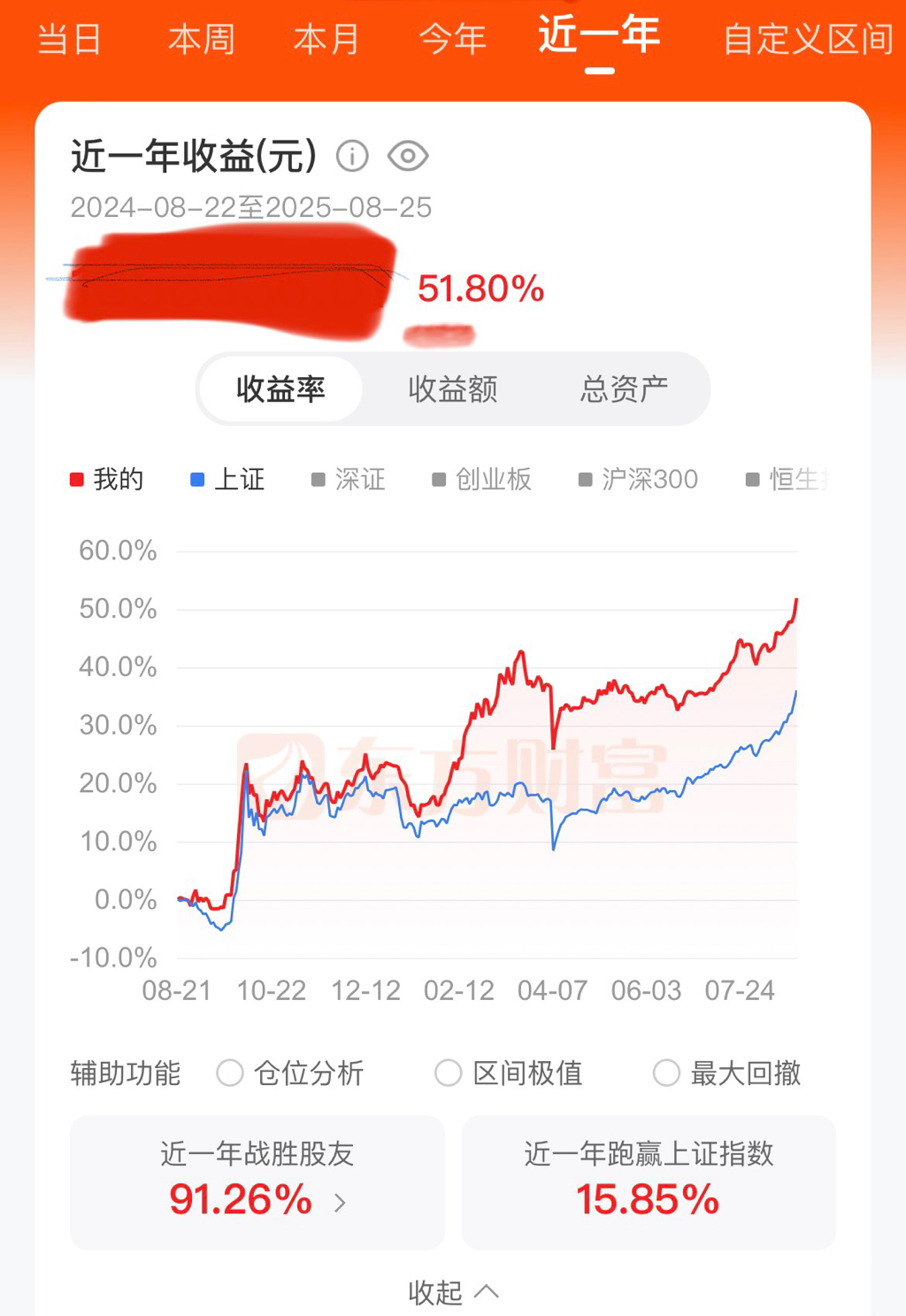Add 沪深300 to the chart
906x1316 pixels.
point(638,480)
